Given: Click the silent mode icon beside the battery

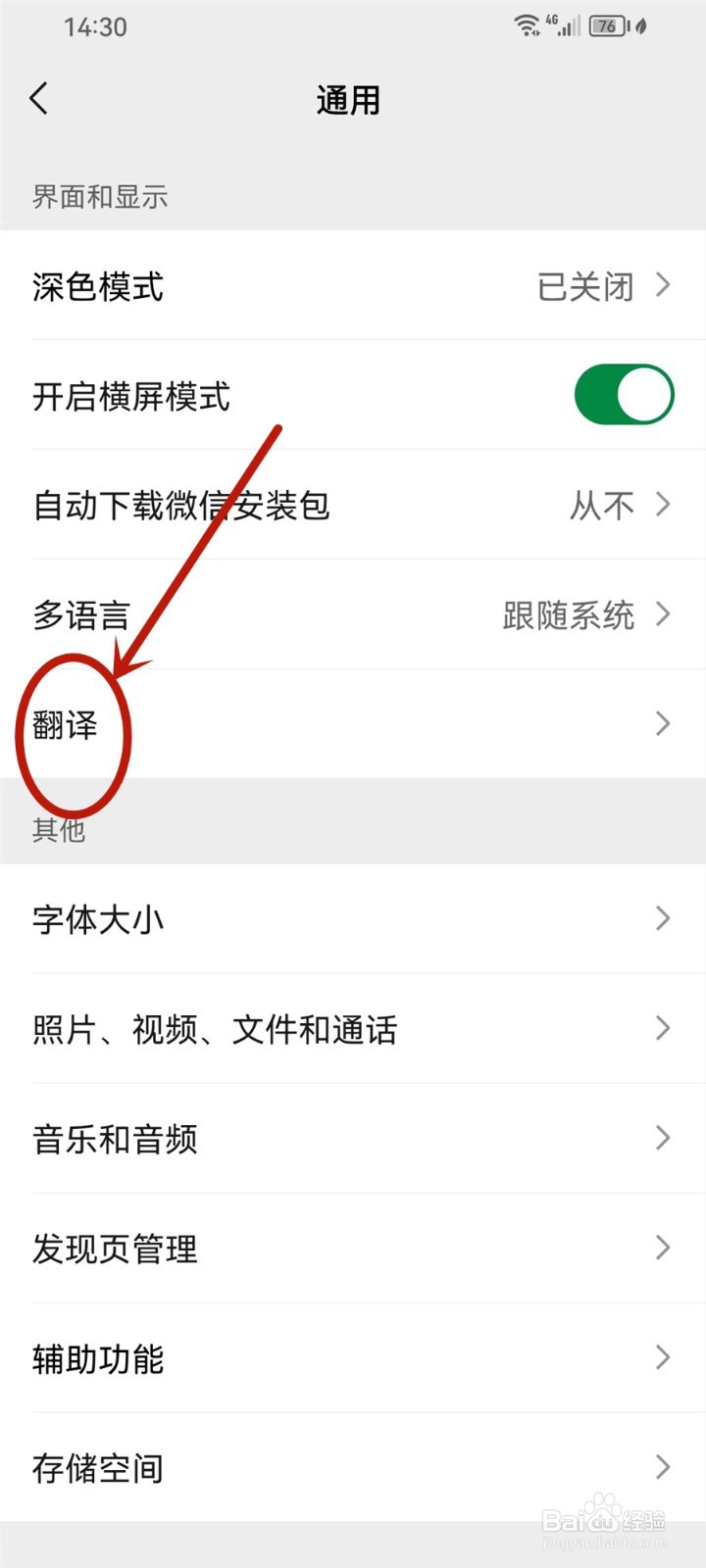Looking at the screenshot, I should click(x=642, y=26).
